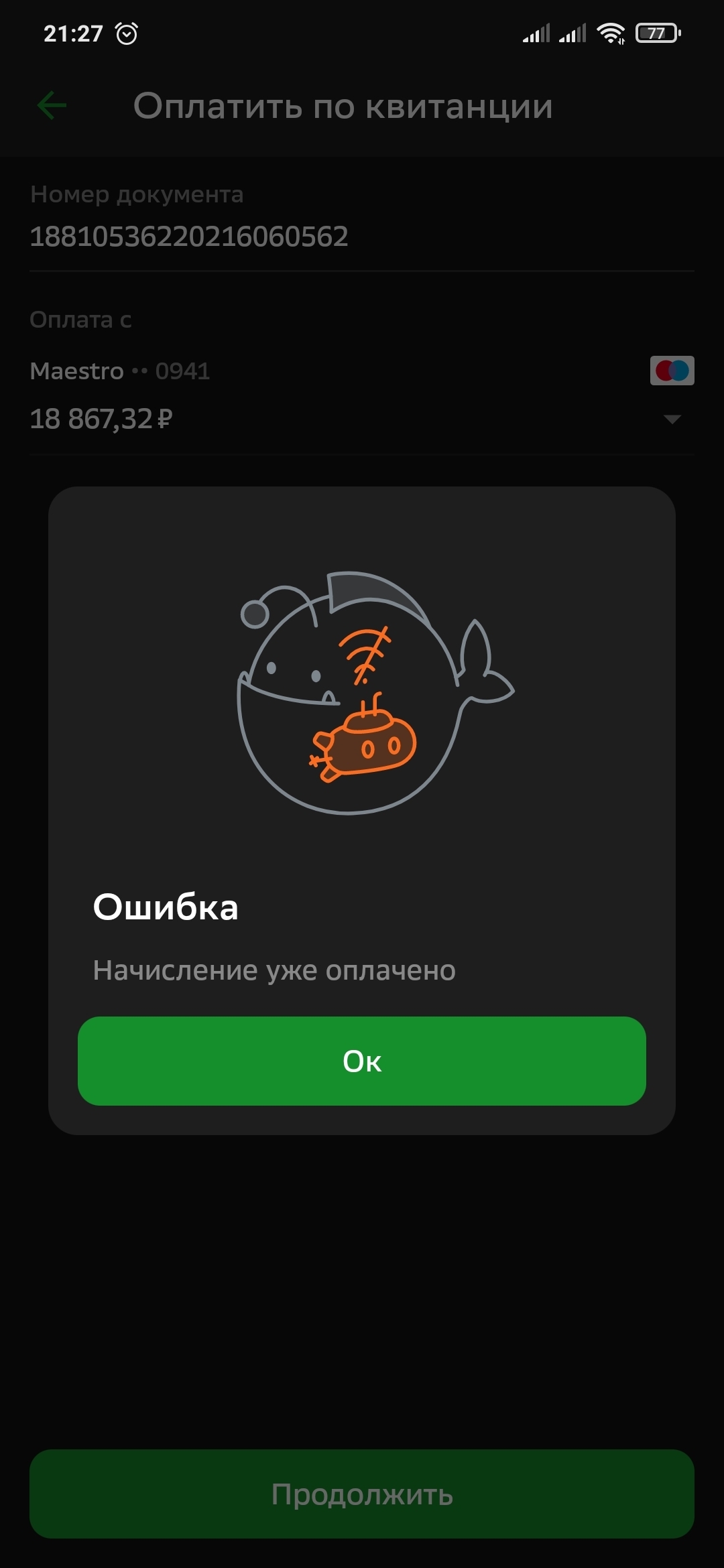Tap Ок to dismiss the error dialog
The image size is (724, 1568).
362,1061
